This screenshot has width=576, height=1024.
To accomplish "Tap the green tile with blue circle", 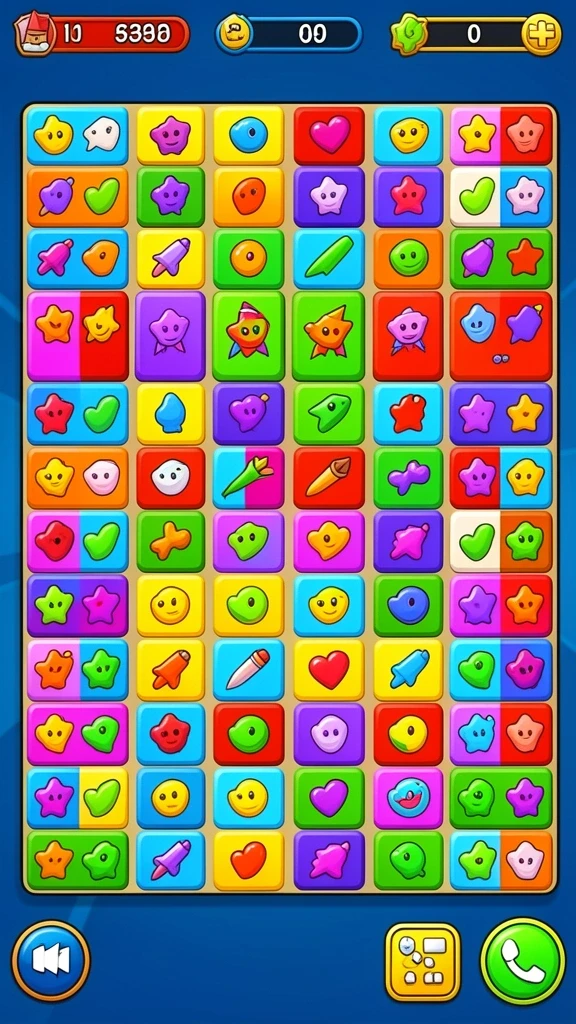I will [x=408, y=605].
